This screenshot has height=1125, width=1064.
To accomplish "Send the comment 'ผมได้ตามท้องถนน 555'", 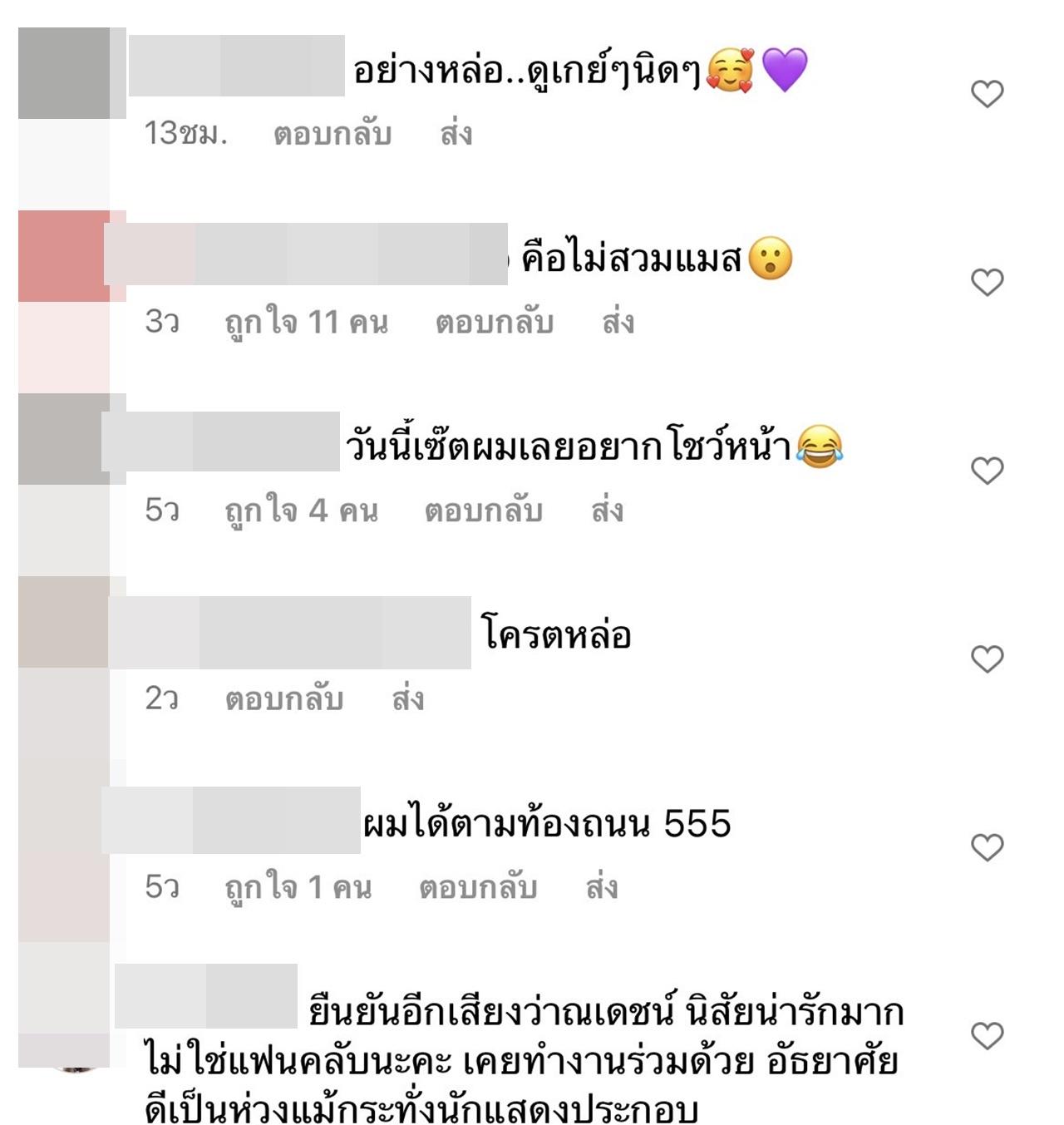I will tap(602, 887).
